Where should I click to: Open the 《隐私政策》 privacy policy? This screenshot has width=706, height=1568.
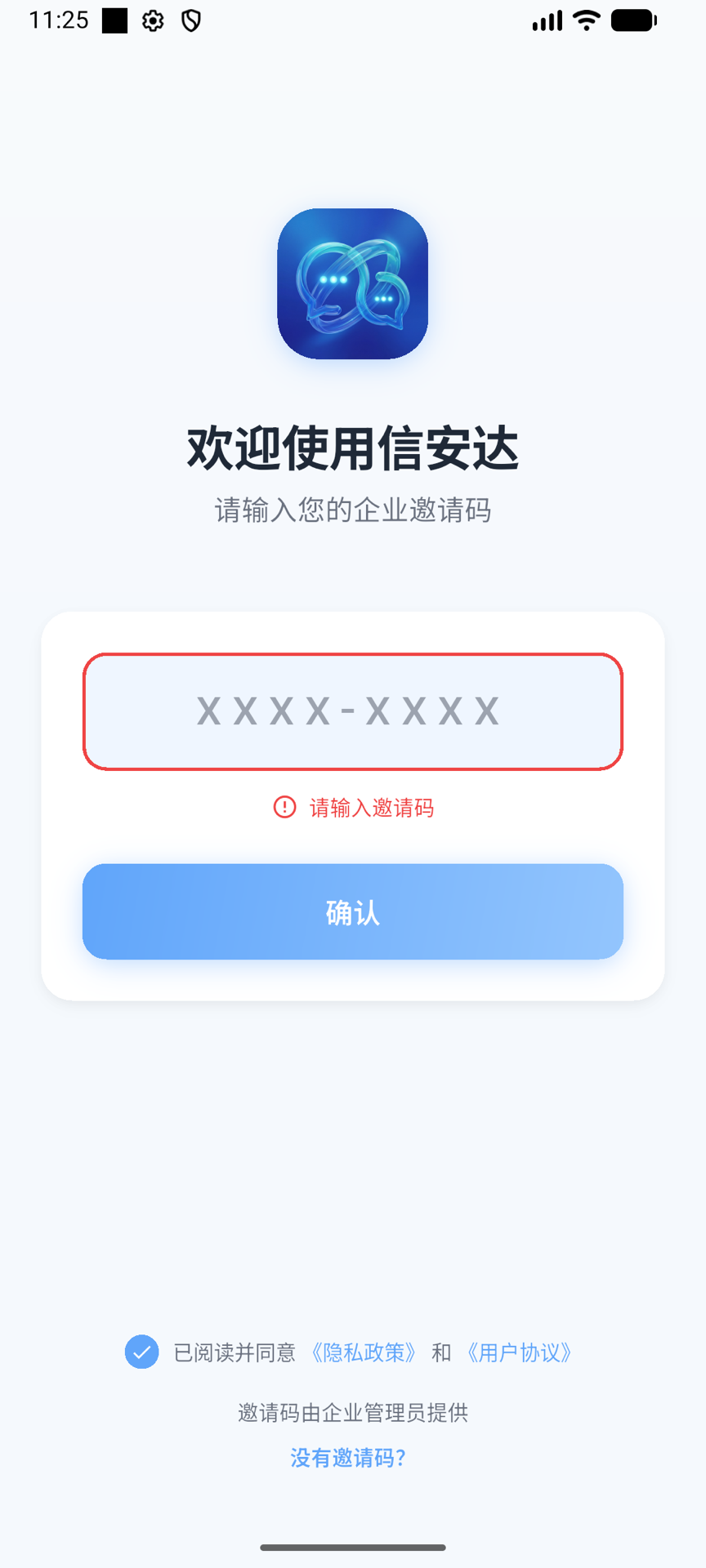coord(364,1352)
